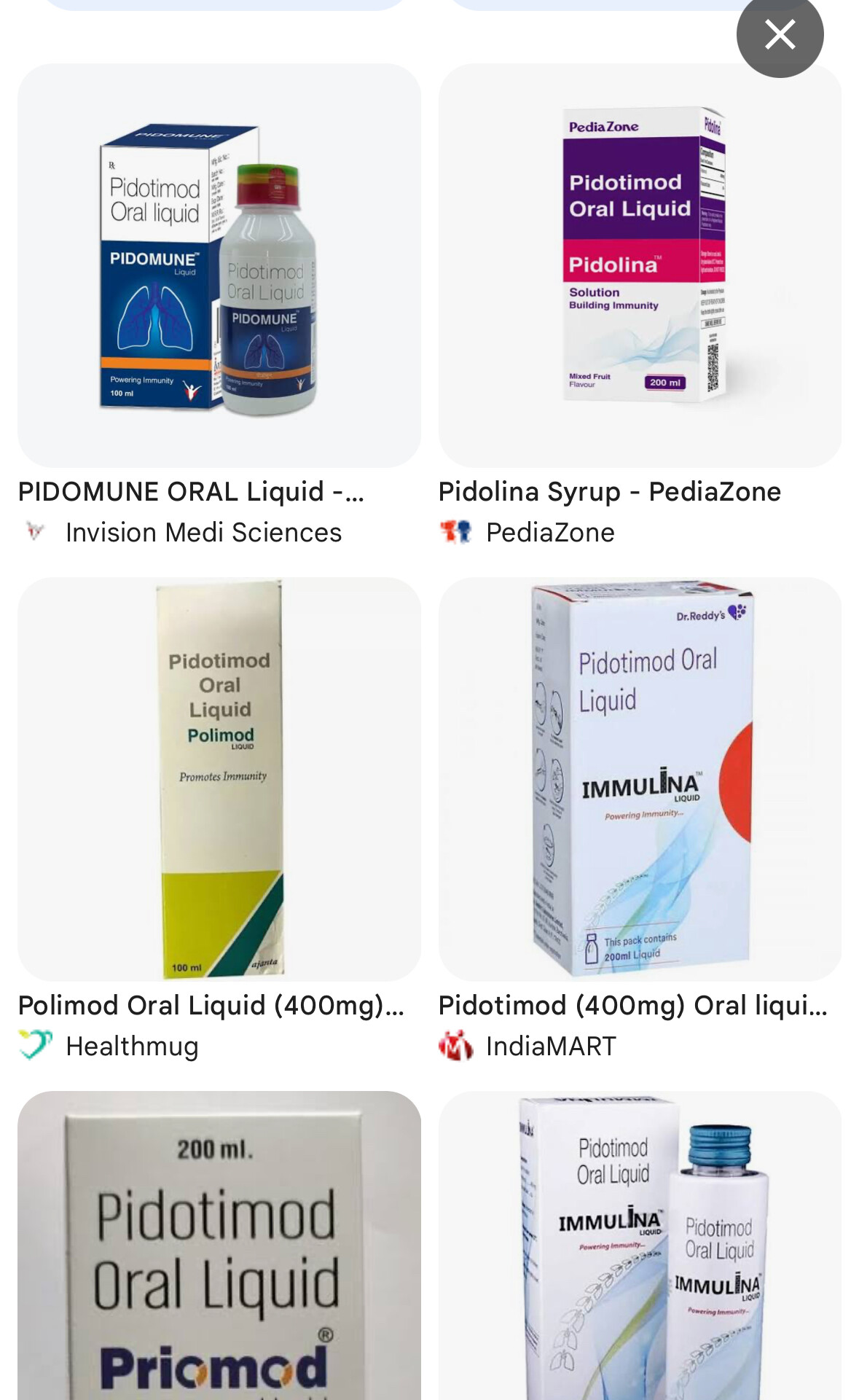Open the Priomod 200 ml image
This screenshot has width=859, height=1400.
[x=219, y=1246]
